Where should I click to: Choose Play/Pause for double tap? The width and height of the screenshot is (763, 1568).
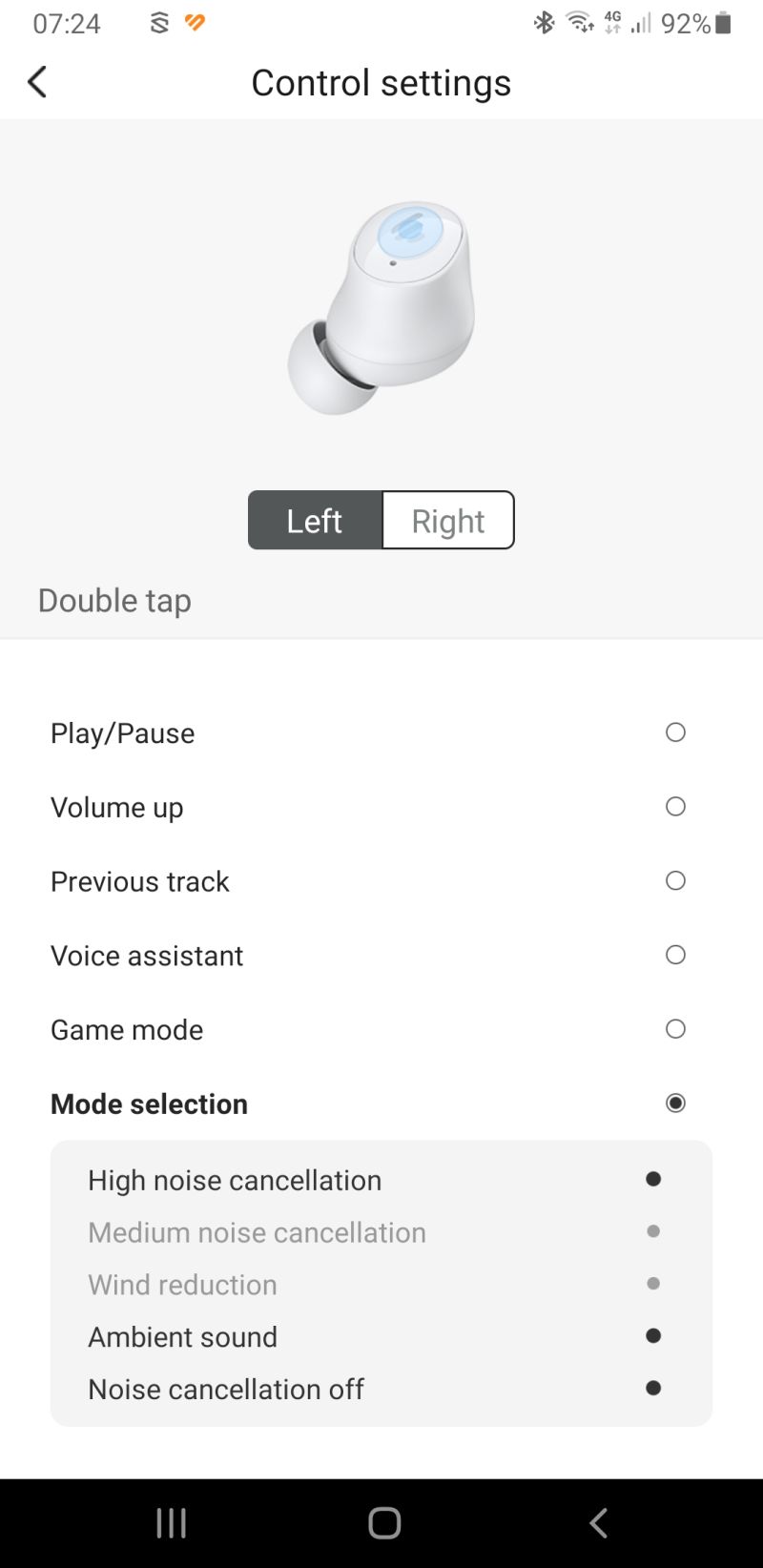point(675,732)
